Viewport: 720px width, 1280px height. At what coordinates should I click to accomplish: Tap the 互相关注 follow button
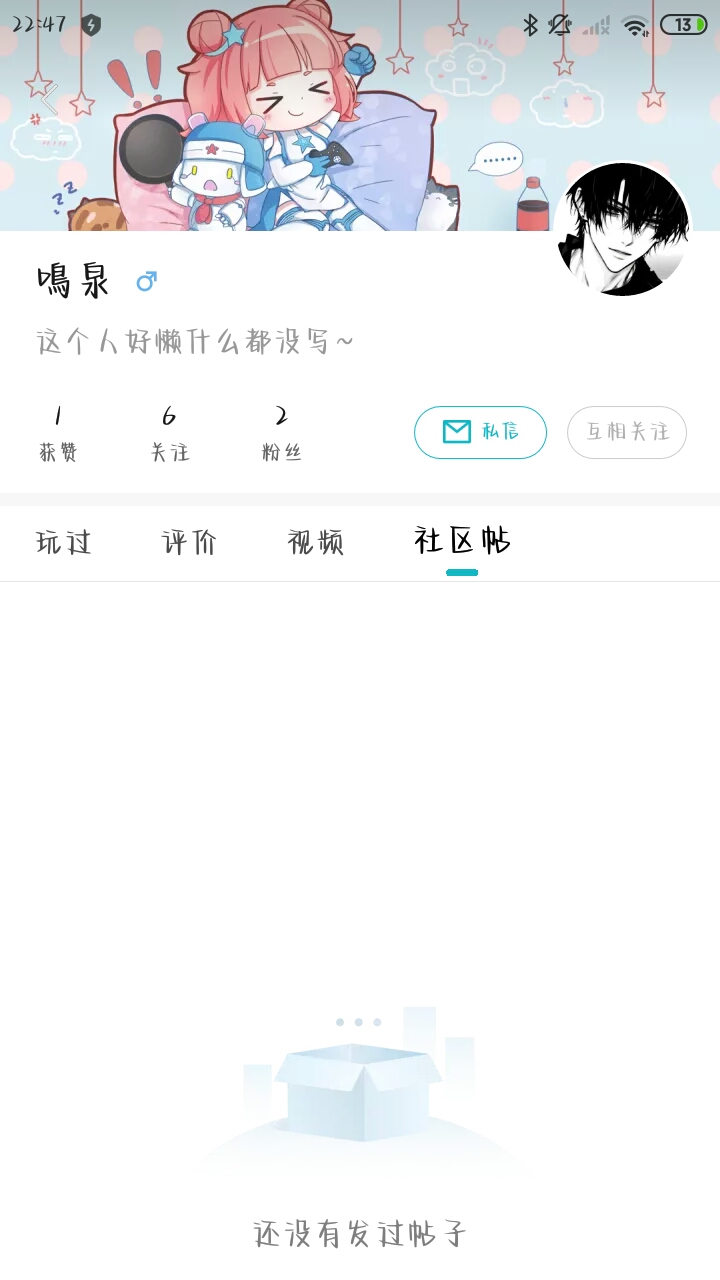click(627, 432)
